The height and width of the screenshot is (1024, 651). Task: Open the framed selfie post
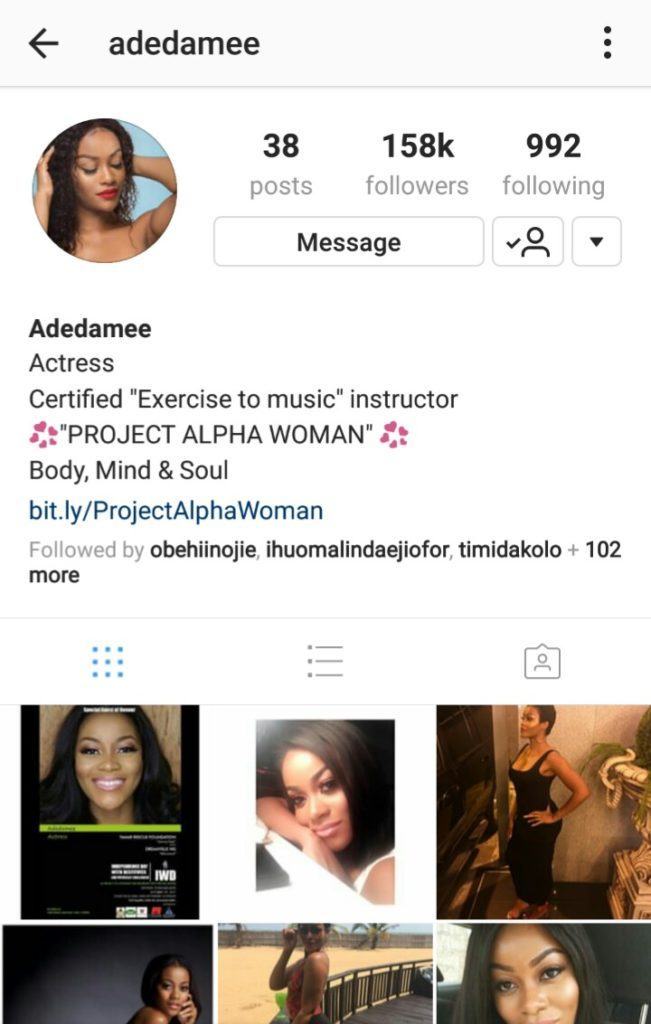tap(325, 812)
